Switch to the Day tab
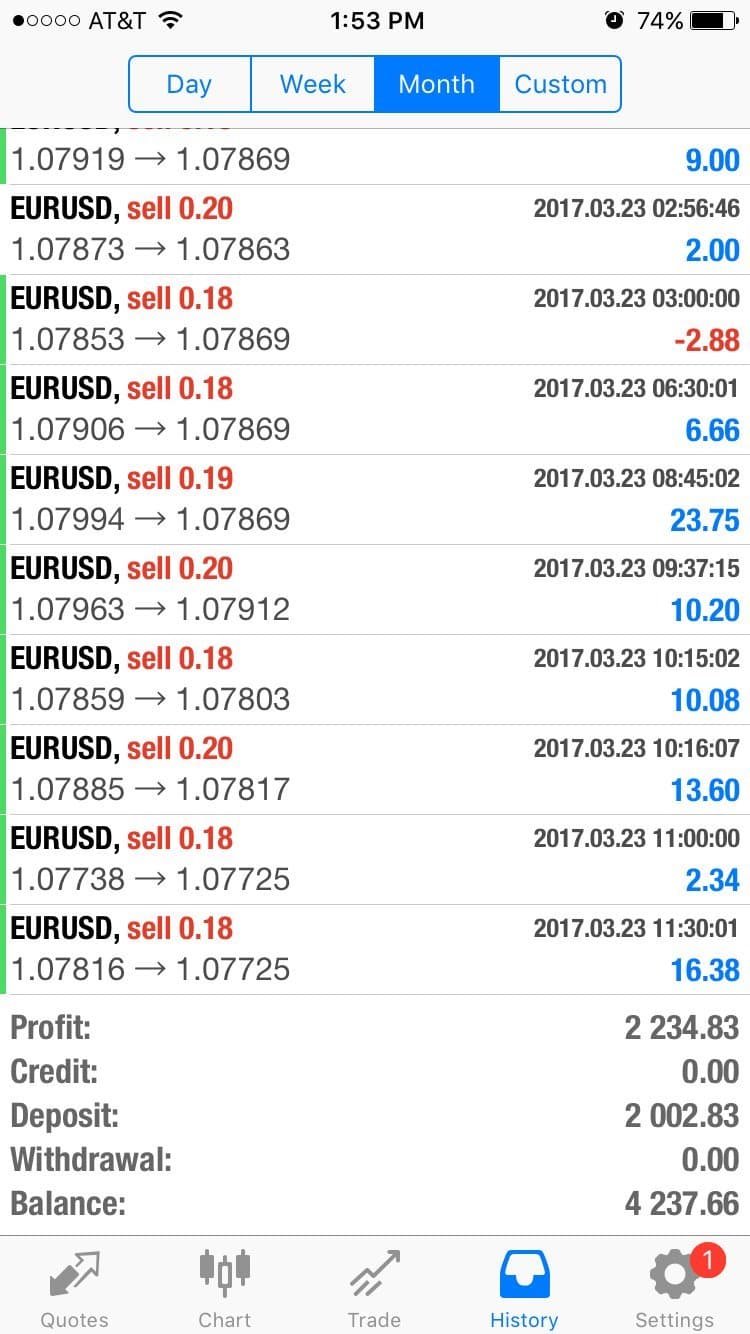 189,84
